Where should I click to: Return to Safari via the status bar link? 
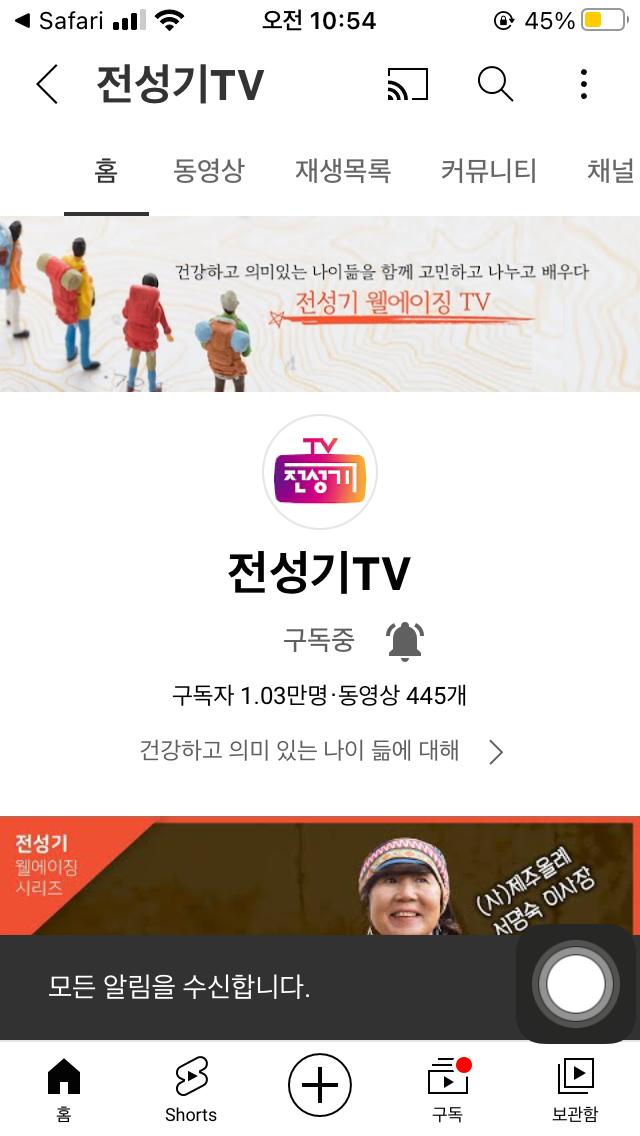62,20
